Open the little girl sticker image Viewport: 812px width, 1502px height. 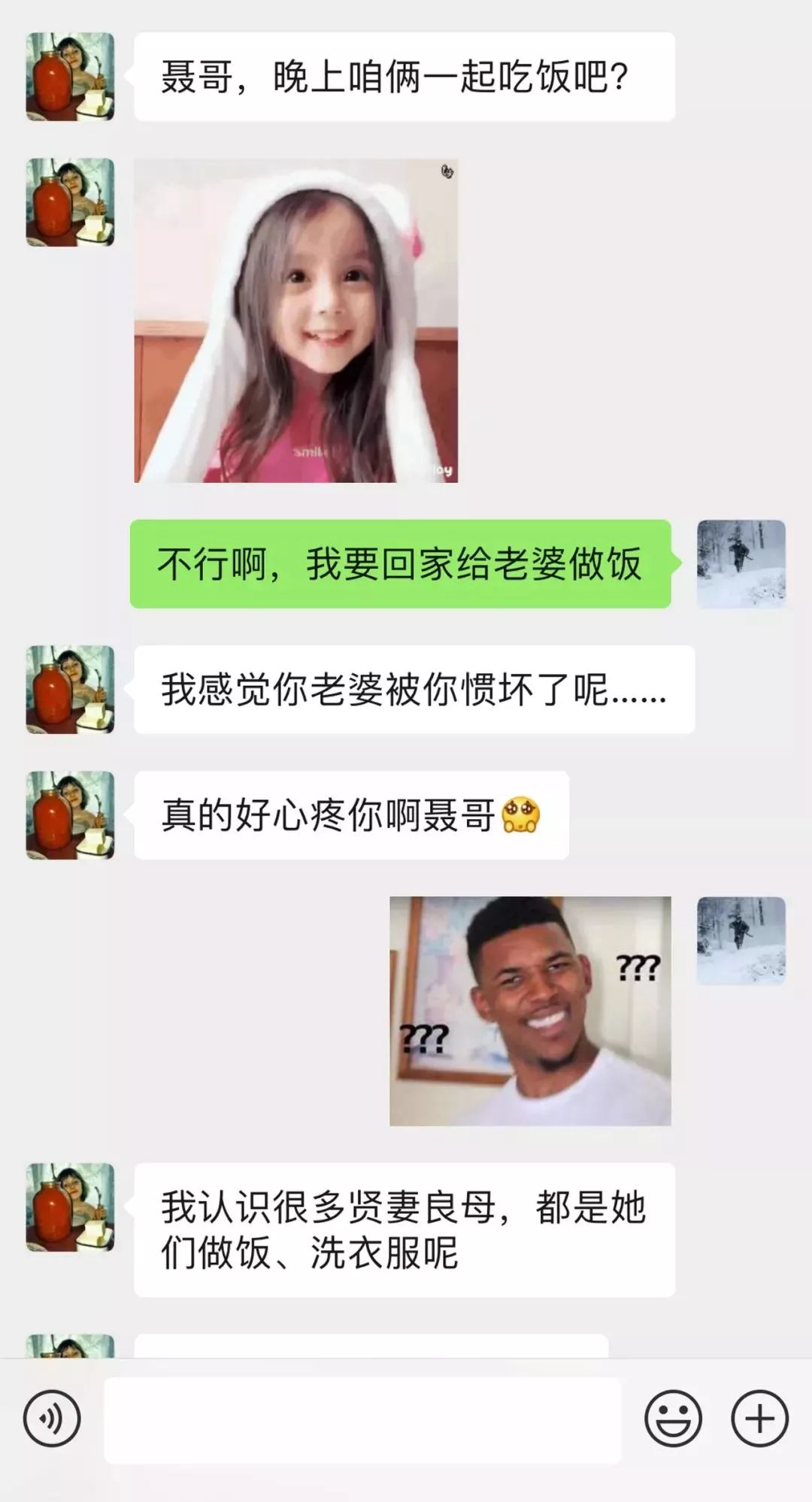295,320
